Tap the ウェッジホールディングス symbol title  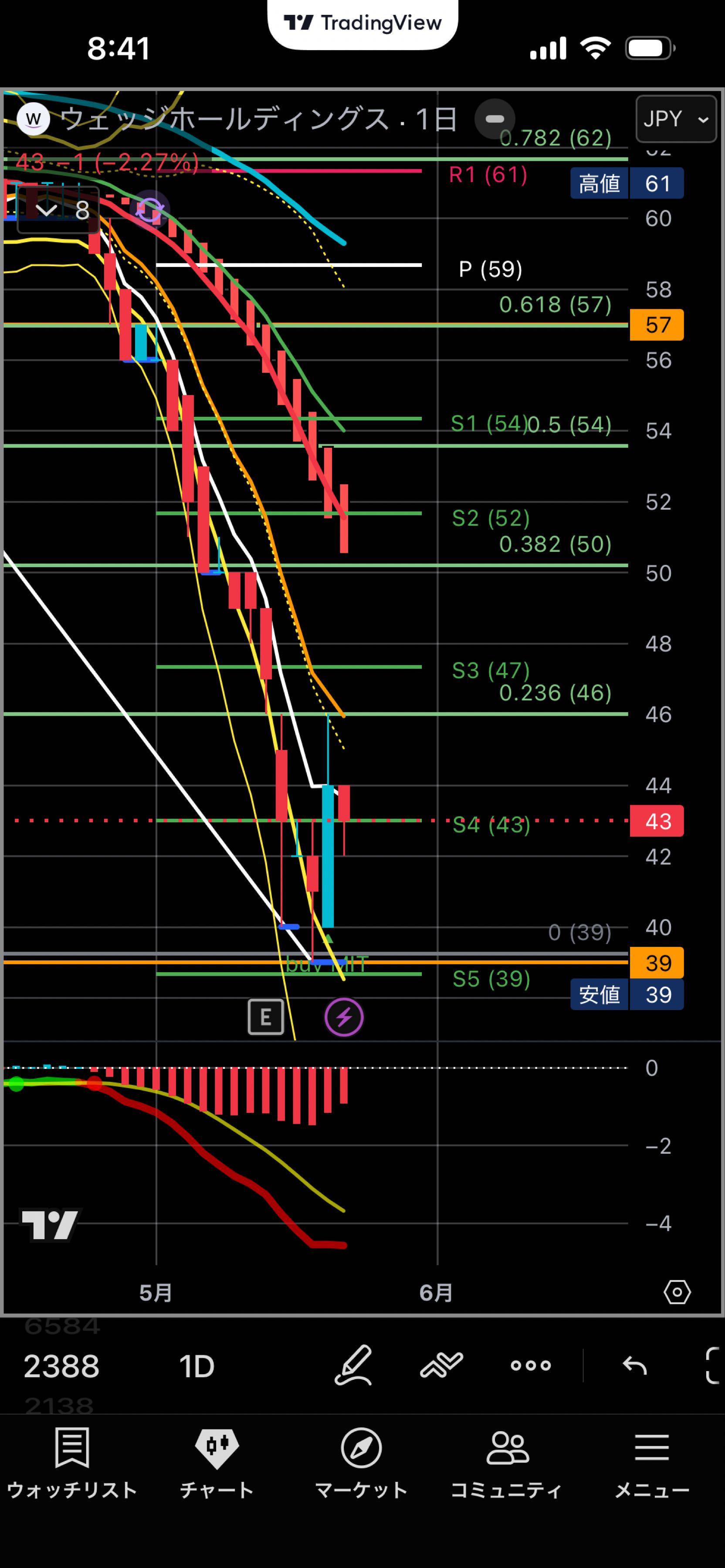224,119
